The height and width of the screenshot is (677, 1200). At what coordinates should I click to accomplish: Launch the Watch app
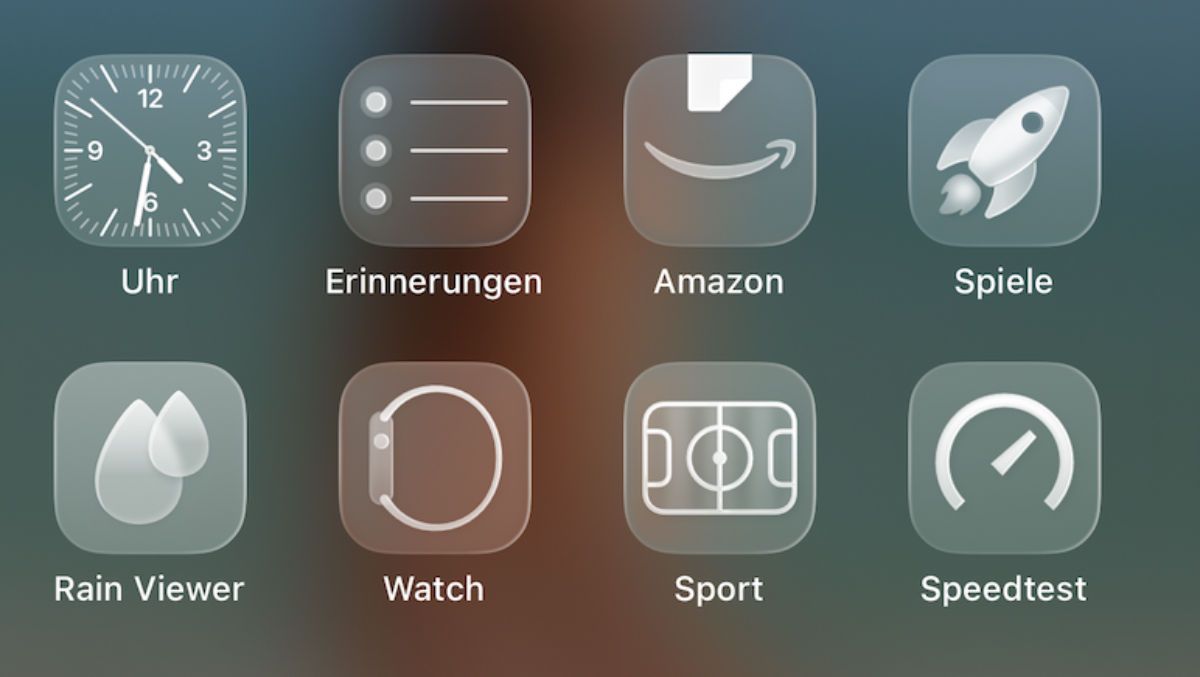(x=435, y=457)
